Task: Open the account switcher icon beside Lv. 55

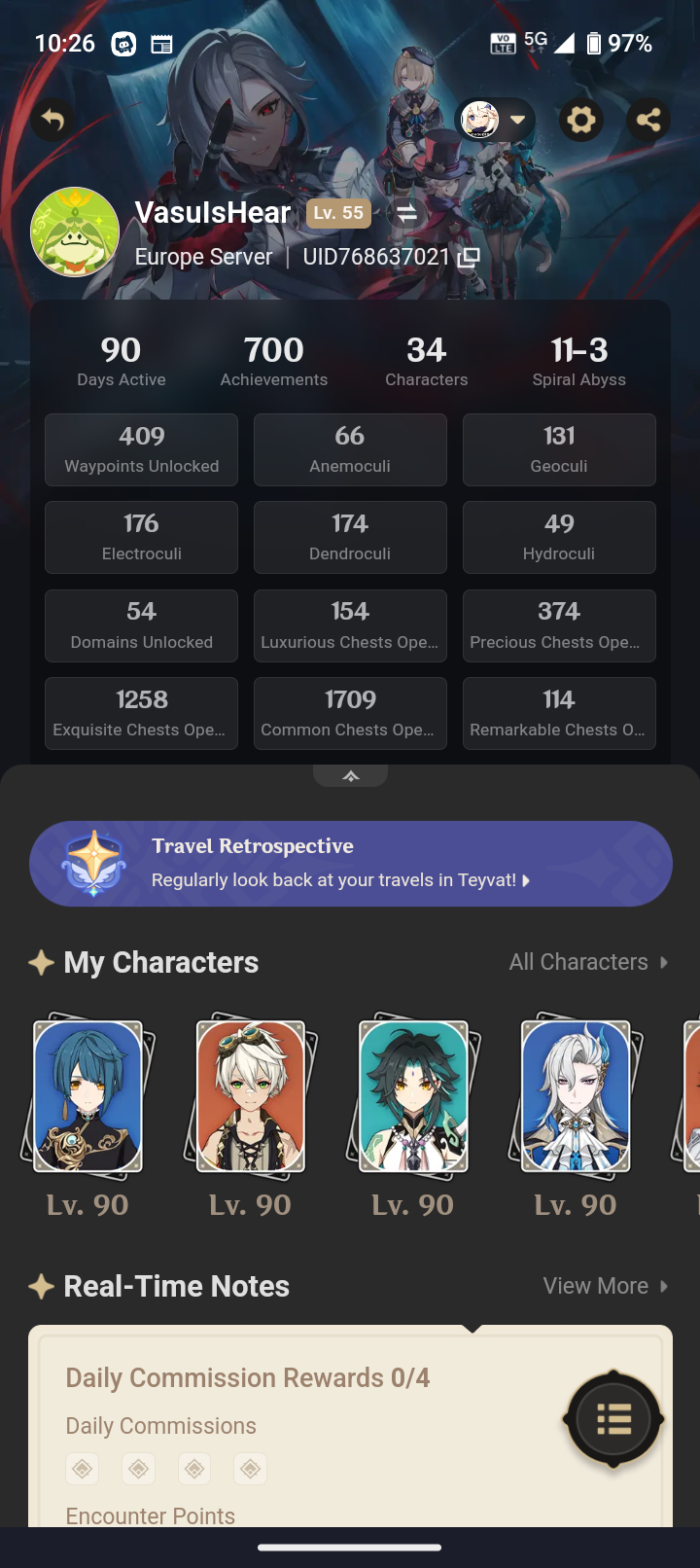Action: (406, 212)
